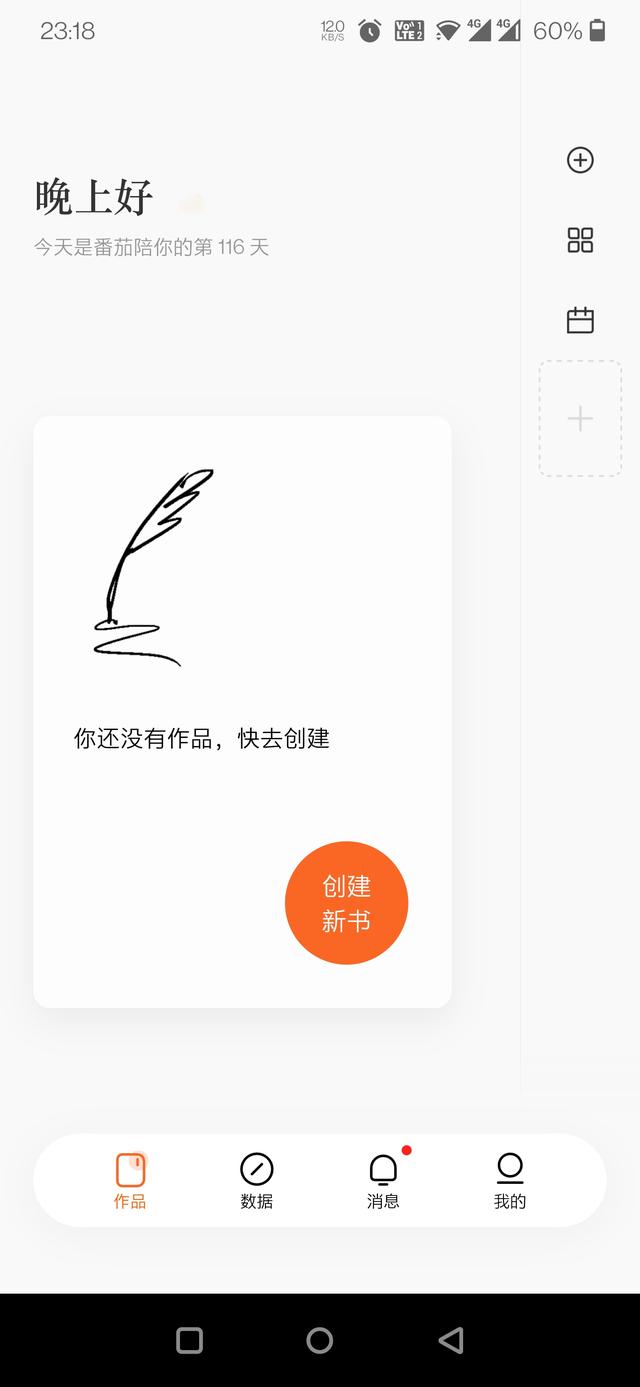Image resolution: width=640 pixels, height=1387 pixels.
Task: Open the calendar icon
Action: click(580, 320)
